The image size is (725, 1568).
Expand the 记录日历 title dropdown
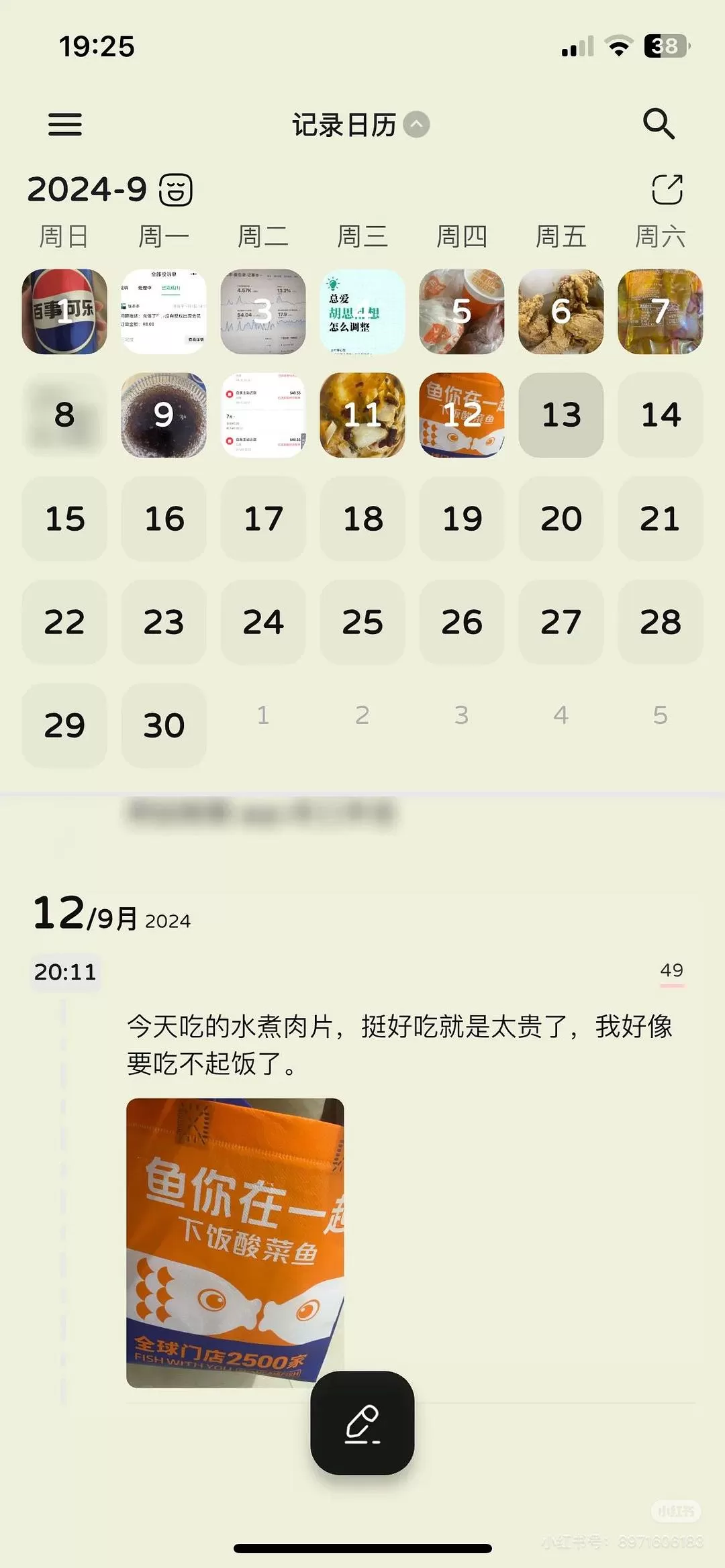[416, 125]
